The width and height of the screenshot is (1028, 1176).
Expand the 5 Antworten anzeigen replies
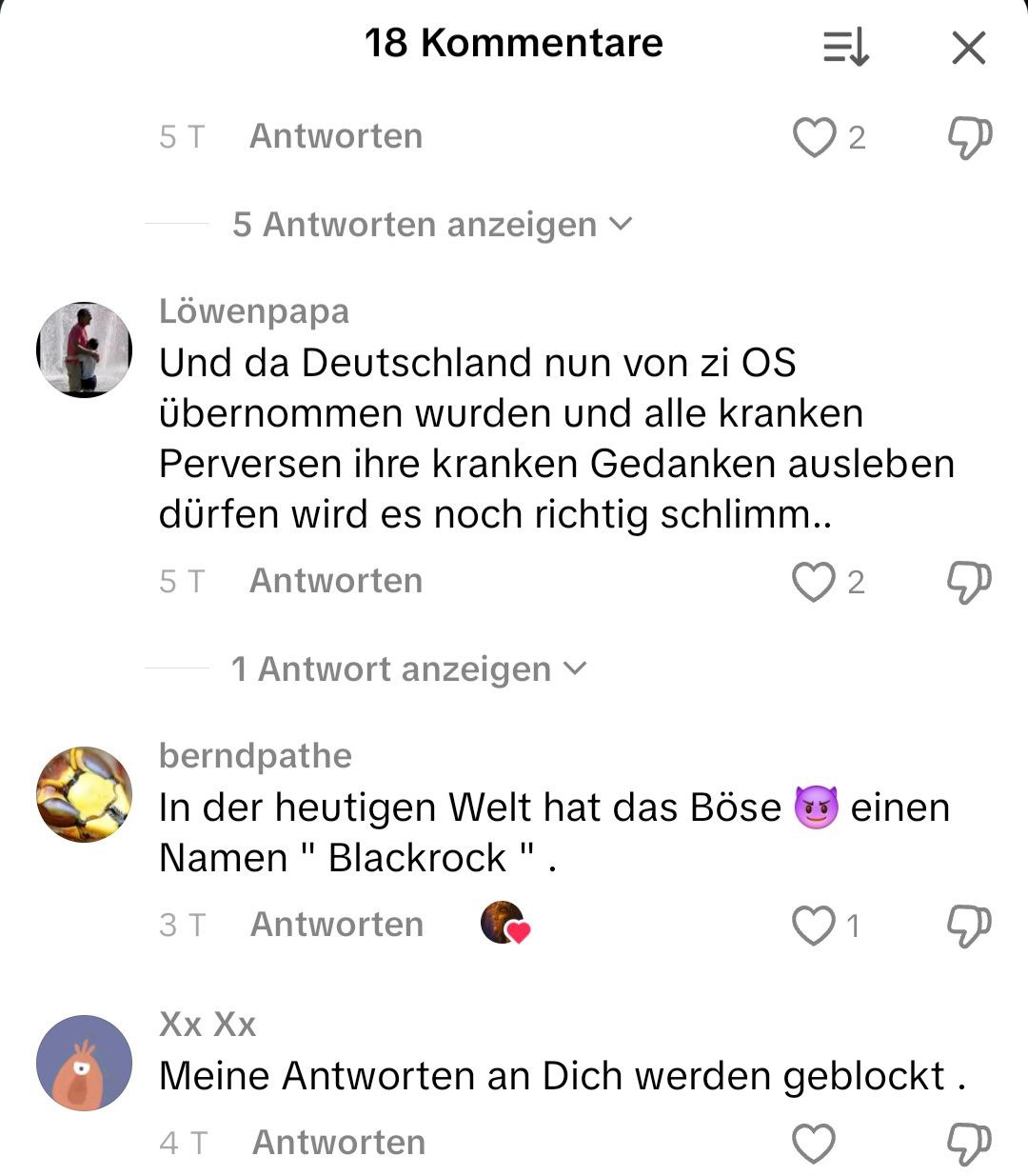[431, 225]
